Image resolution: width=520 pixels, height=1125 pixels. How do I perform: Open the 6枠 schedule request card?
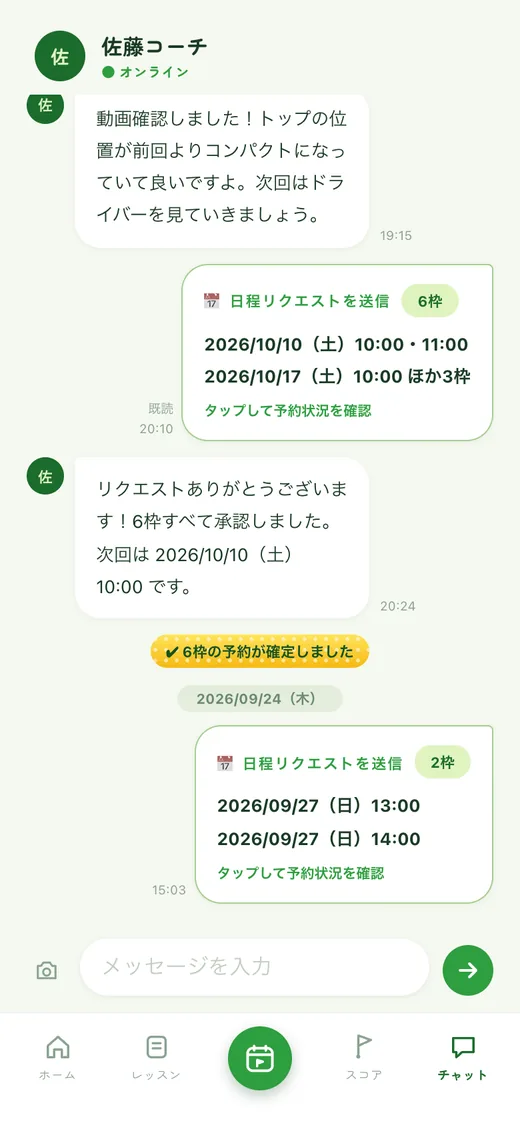tap(337, 352)
